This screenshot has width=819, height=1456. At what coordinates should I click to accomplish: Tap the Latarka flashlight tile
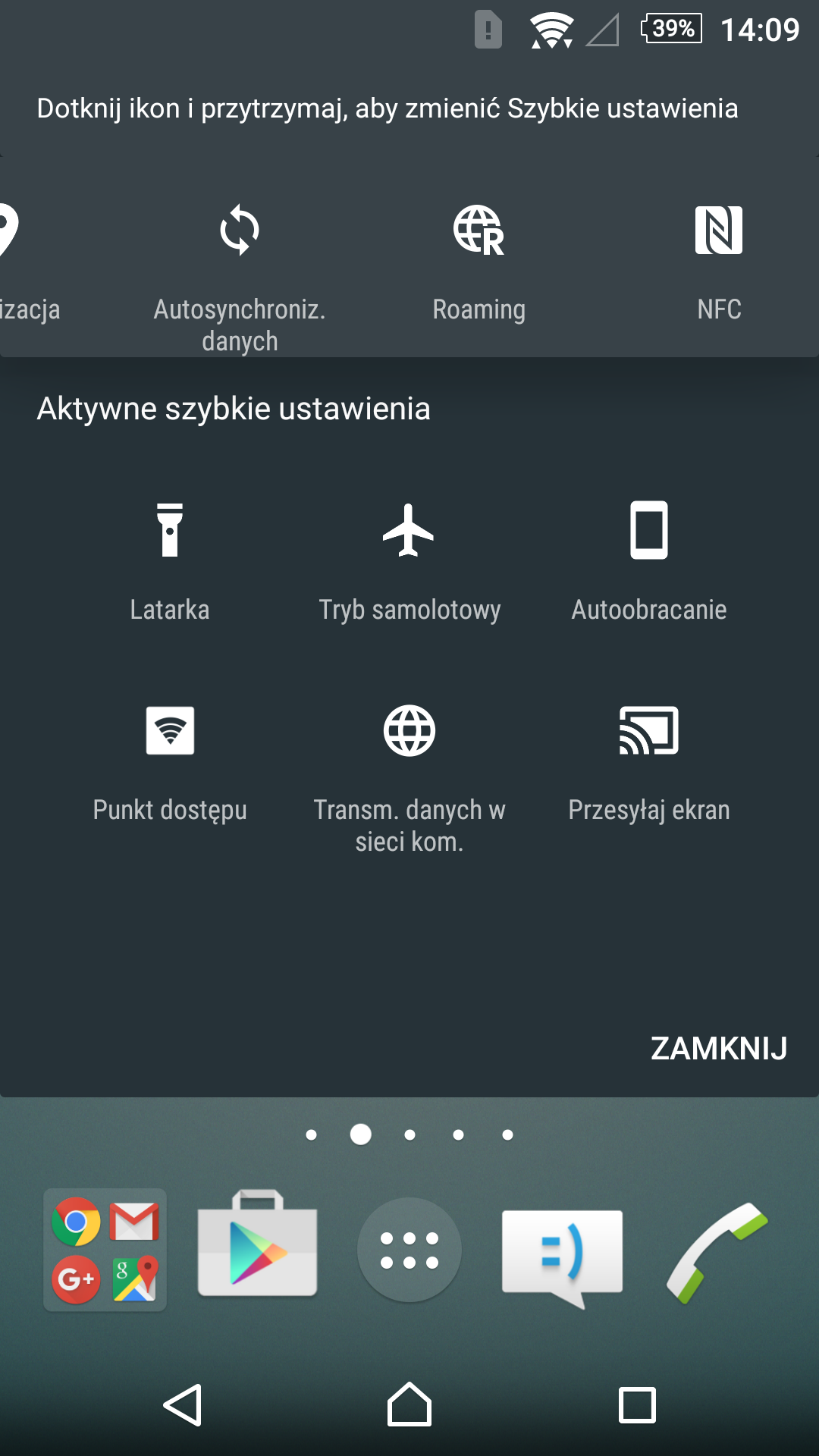click(x=170, y=561)
